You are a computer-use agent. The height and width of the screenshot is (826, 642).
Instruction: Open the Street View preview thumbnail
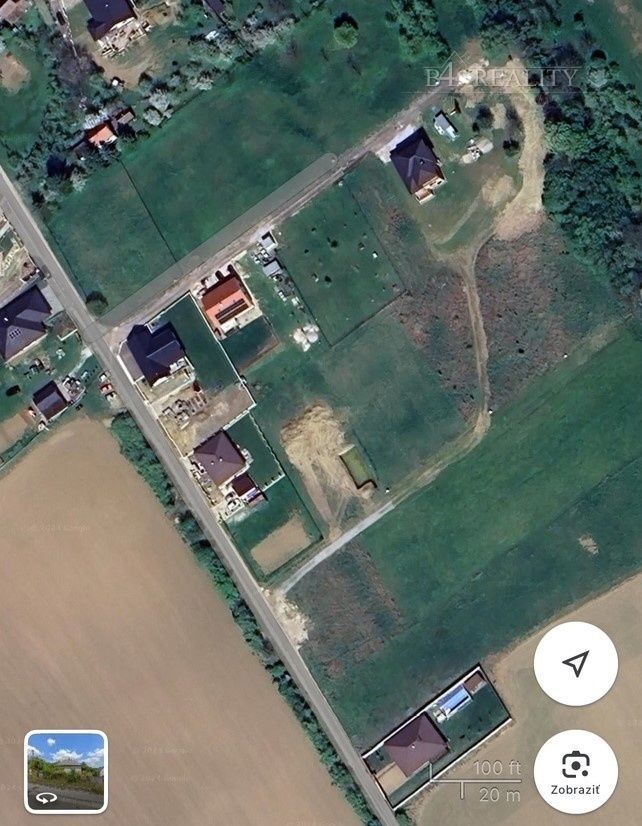[66, 771]
